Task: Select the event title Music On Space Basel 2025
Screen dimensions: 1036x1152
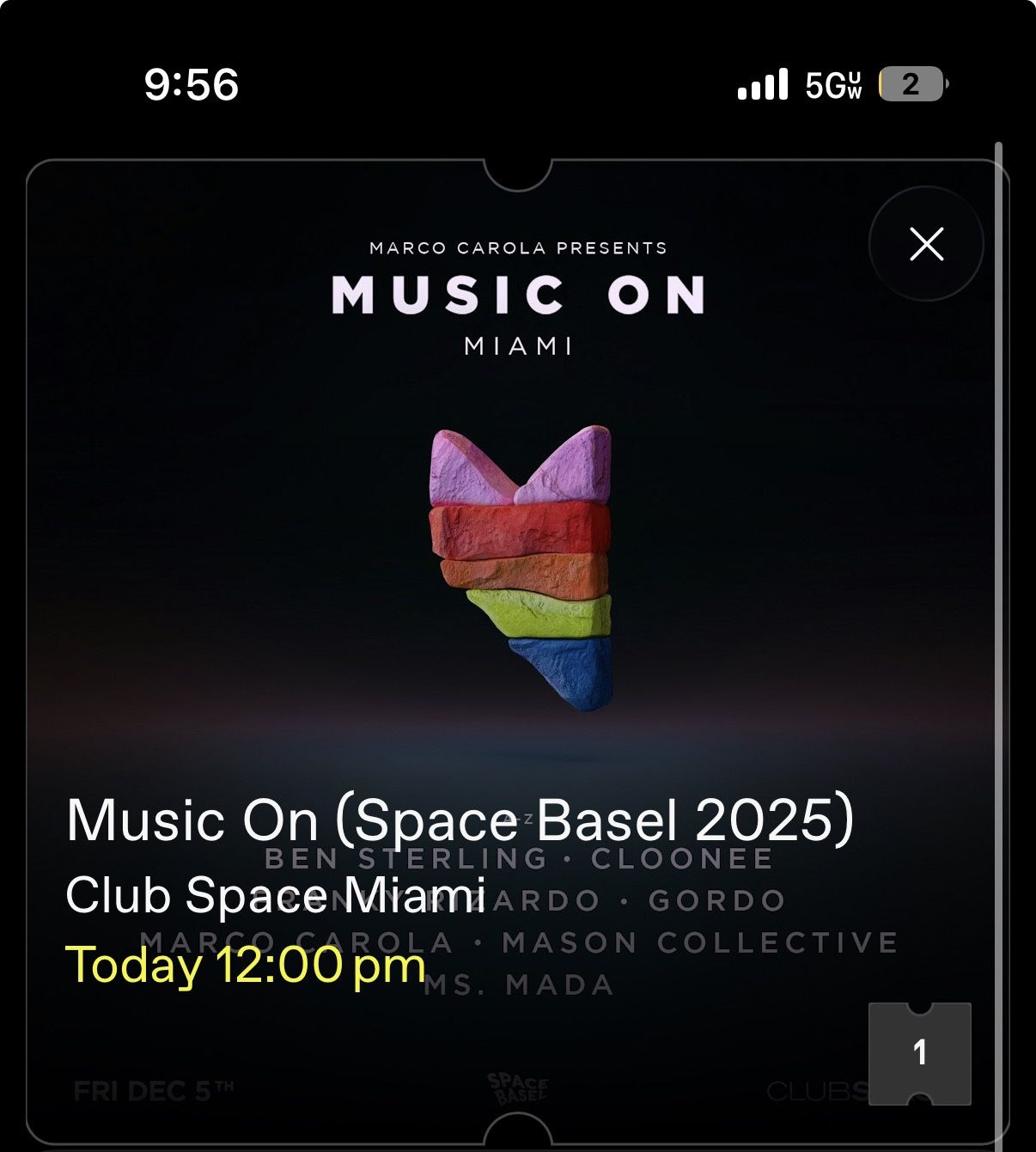Action: coord(461,823)
